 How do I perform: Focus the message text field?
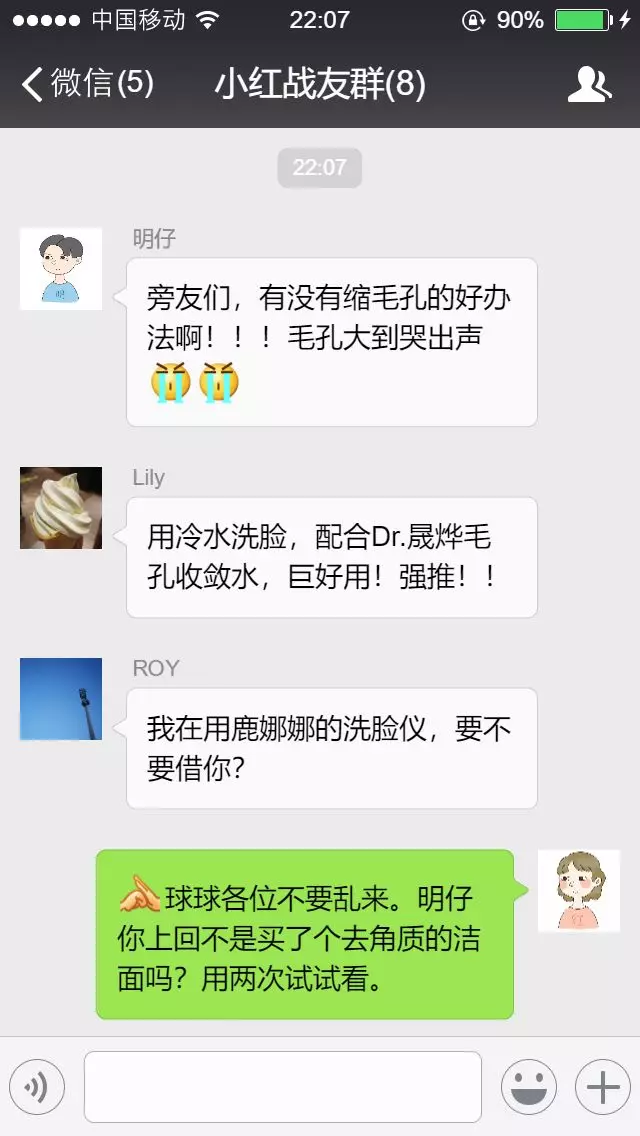pyautogui.click(x=283, y=1087)
